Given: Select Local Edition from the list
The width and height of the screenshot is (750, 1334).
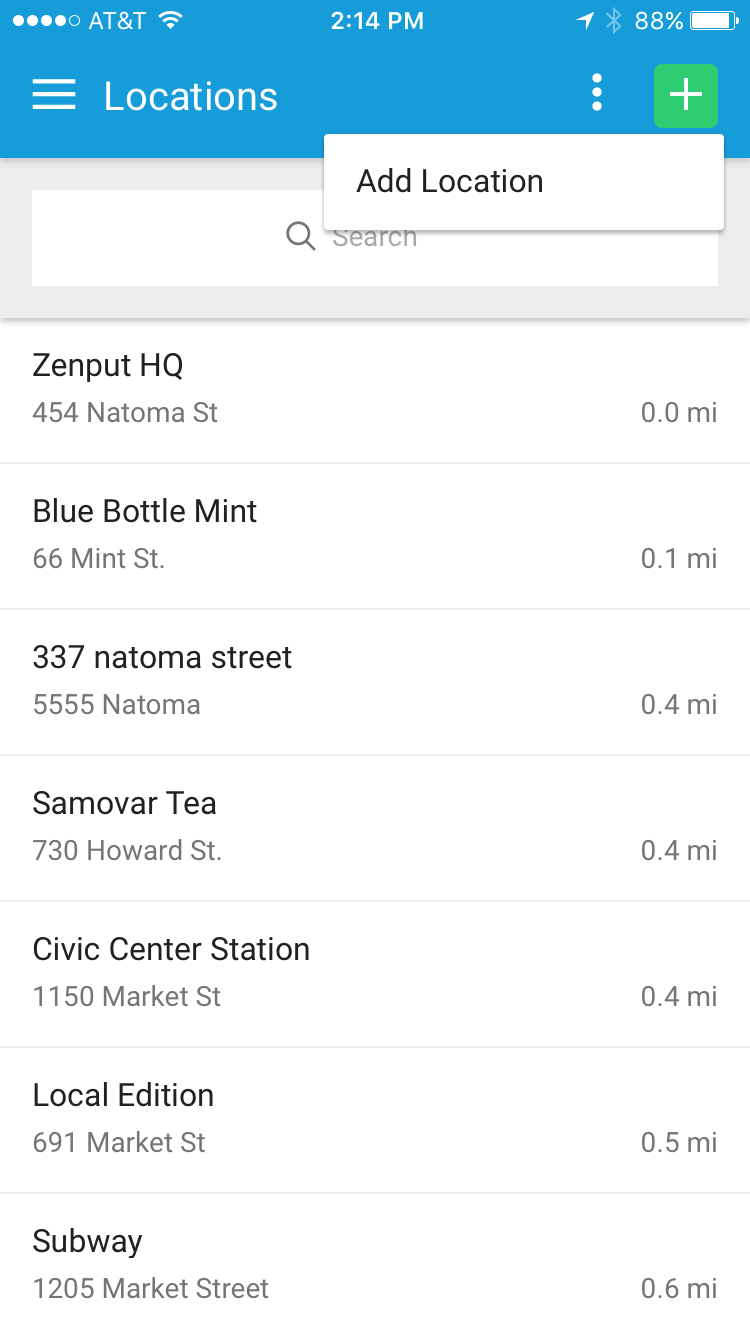Looking at the screenshot, I should point(375,1120).
